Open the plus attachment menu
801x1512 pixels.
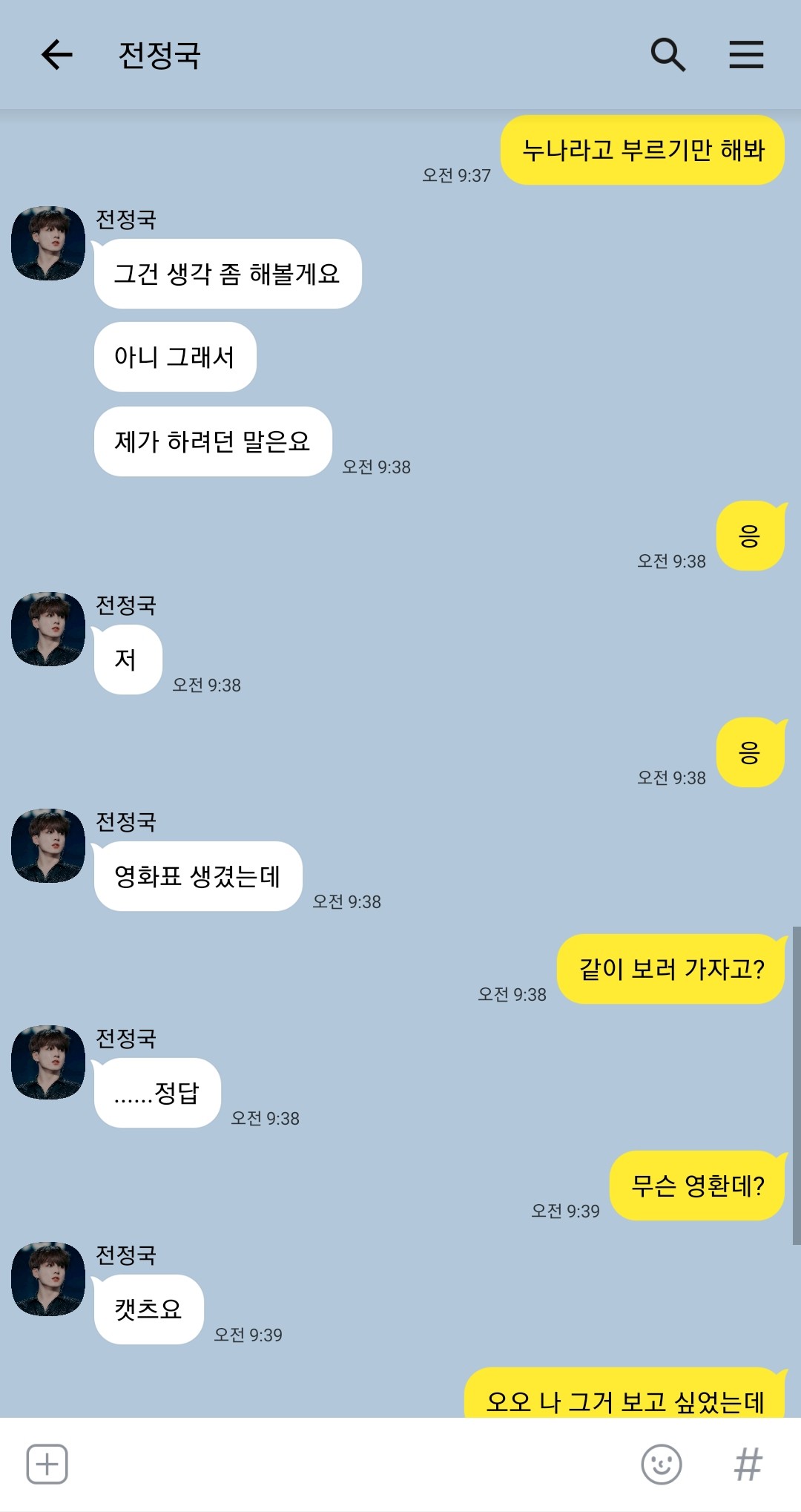[47, 1464]
